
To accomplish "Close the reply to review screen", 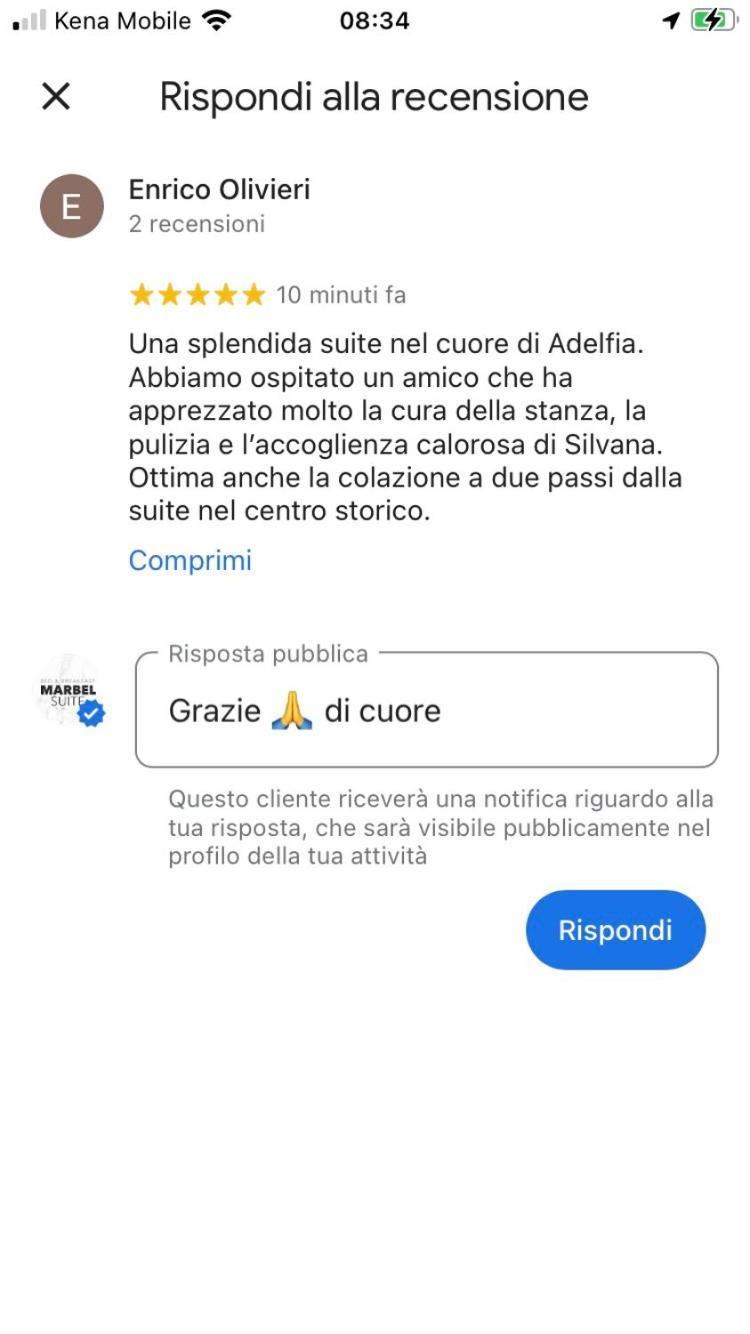I will 56,97.
